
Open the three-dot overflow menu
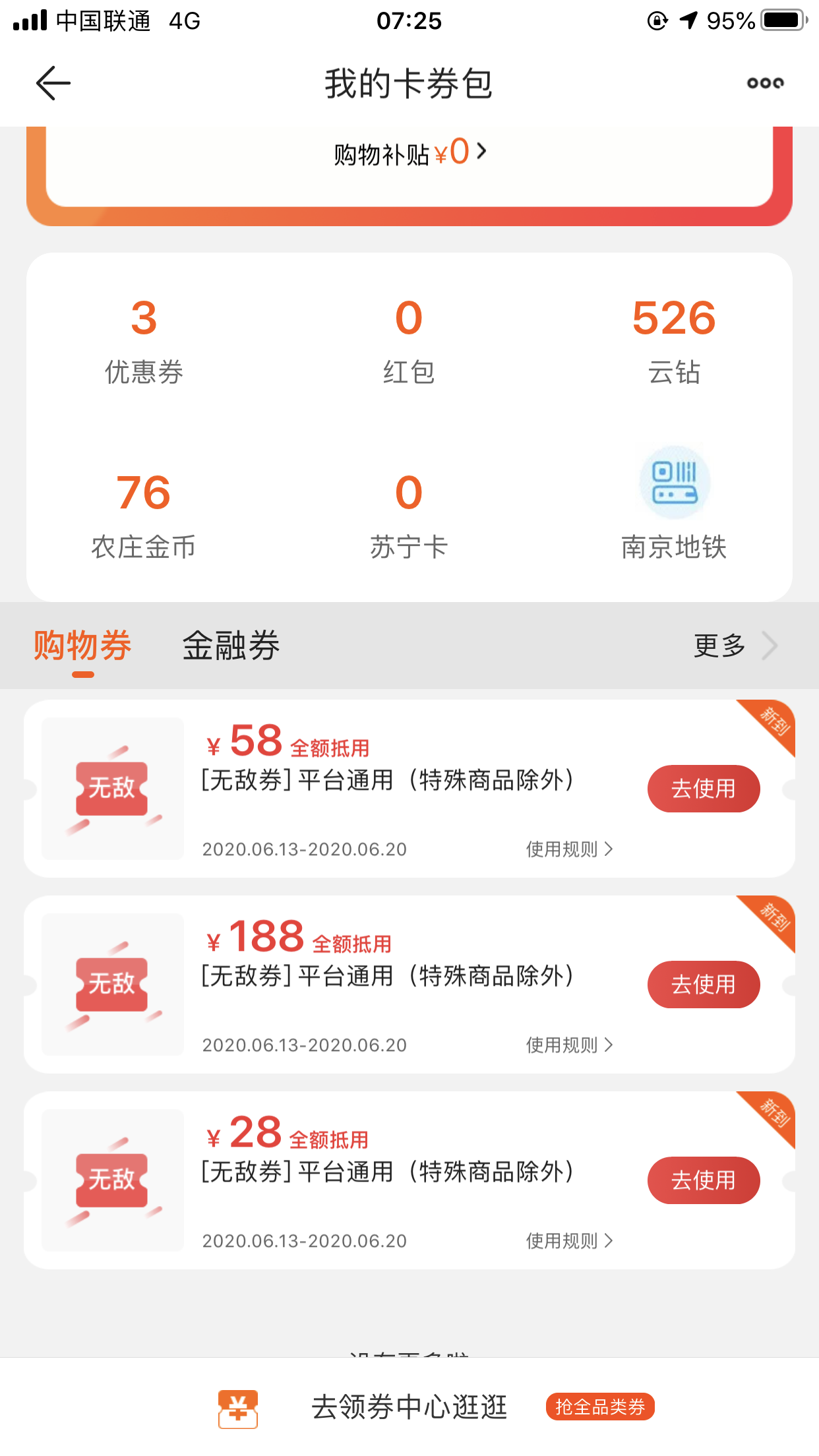point(765,83)
